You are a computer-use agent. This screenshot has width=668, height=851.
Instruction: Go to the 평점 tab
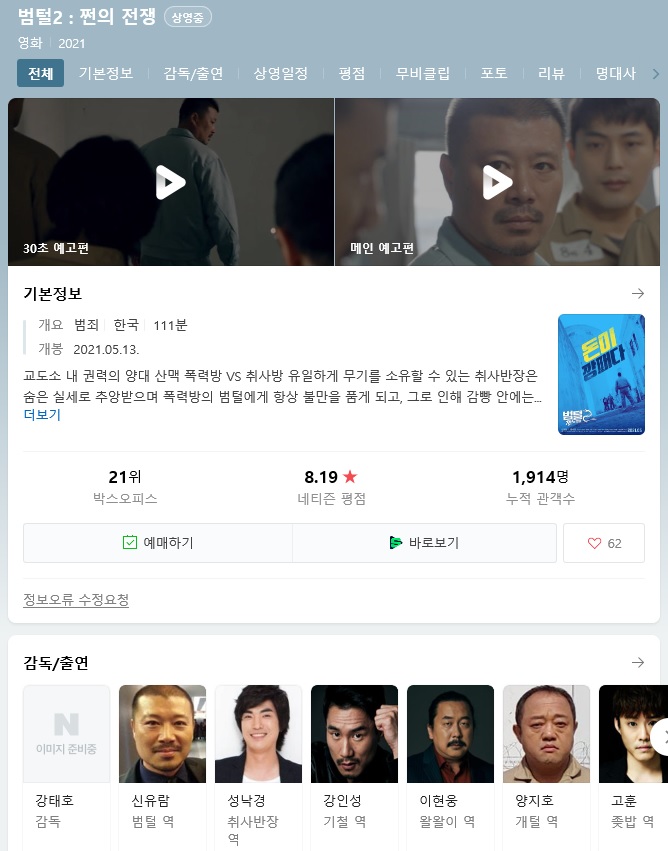pos(352,73)
